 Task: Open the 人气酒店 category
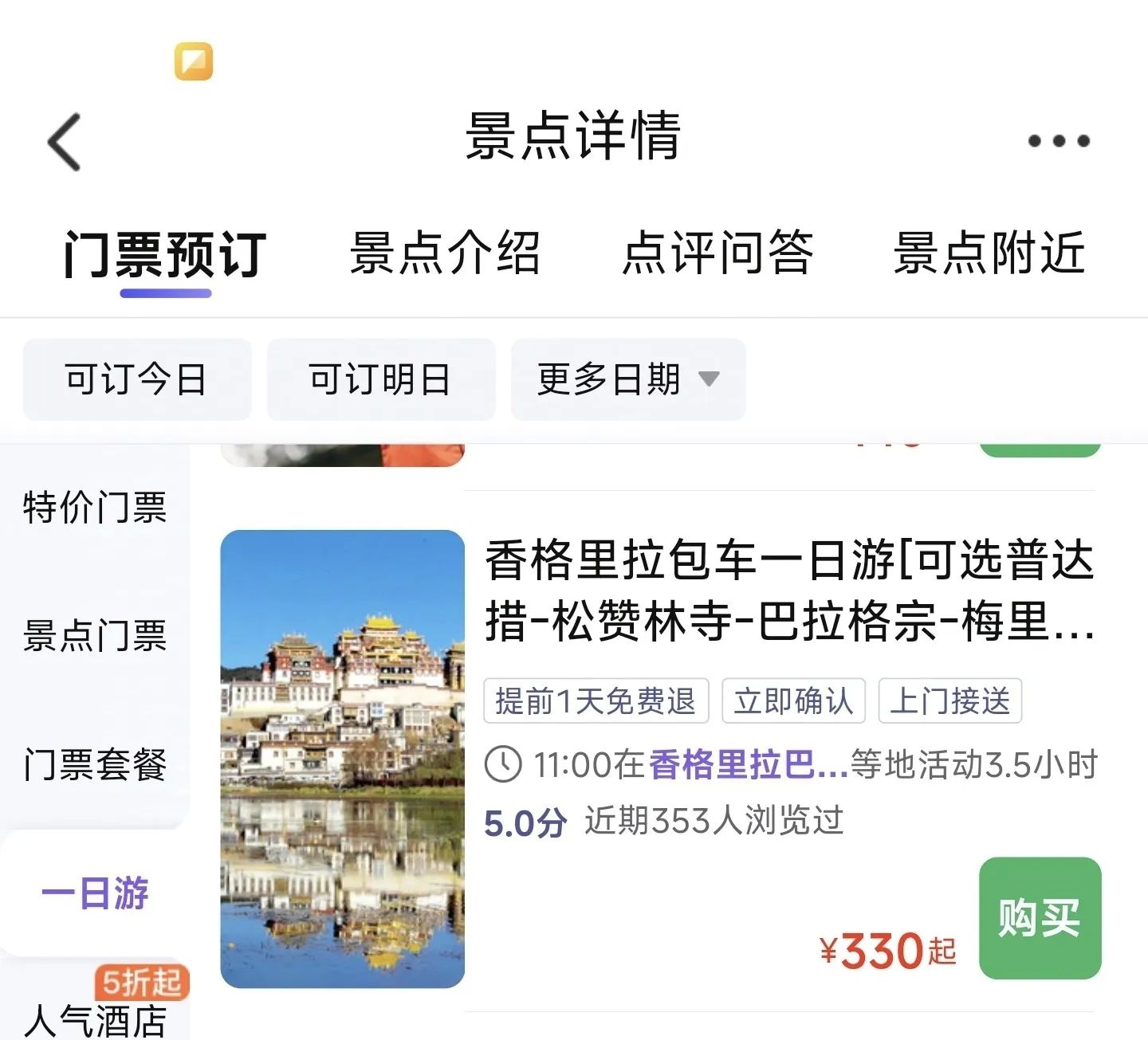coord(95,1018)
